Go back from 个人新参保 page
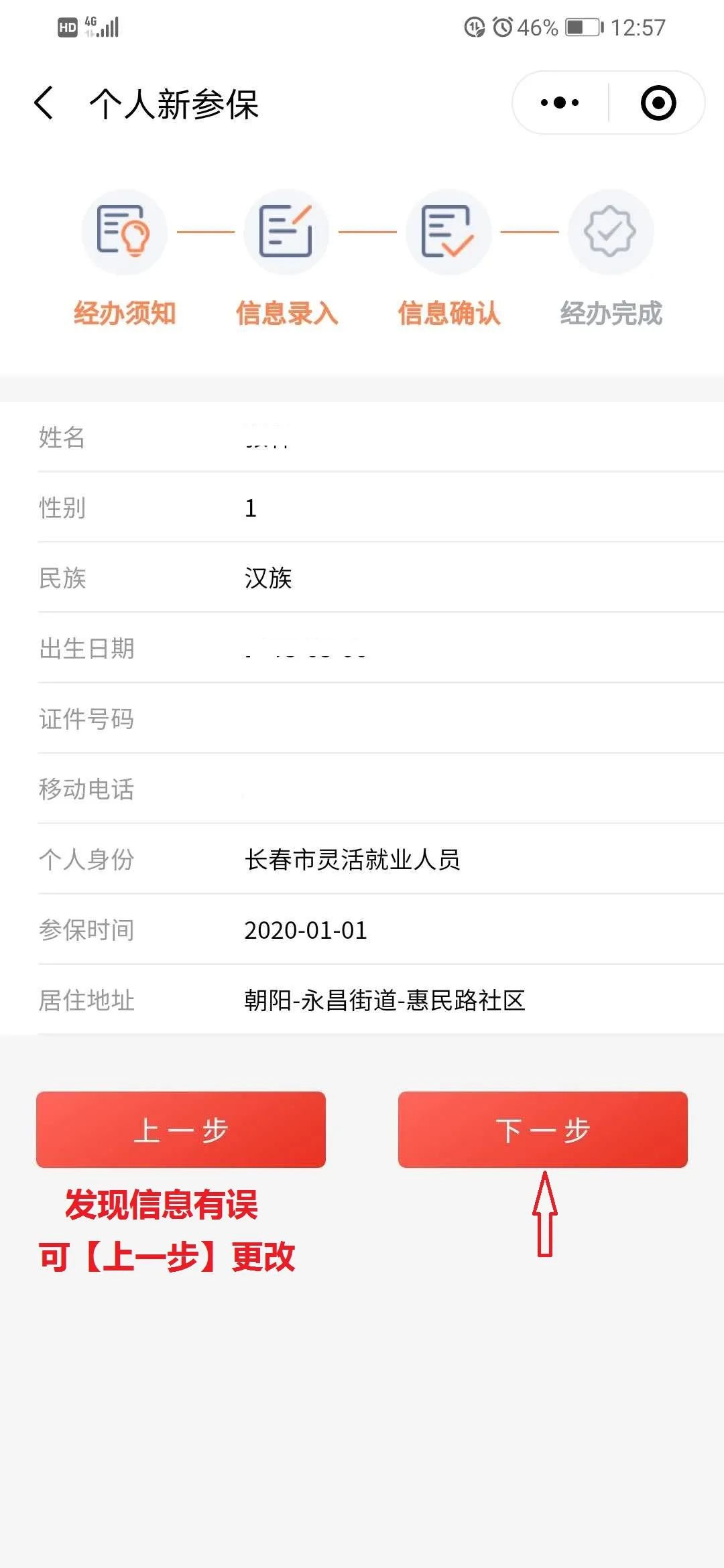The height and width of the screenshot is (1568, 724). point(44,104)
